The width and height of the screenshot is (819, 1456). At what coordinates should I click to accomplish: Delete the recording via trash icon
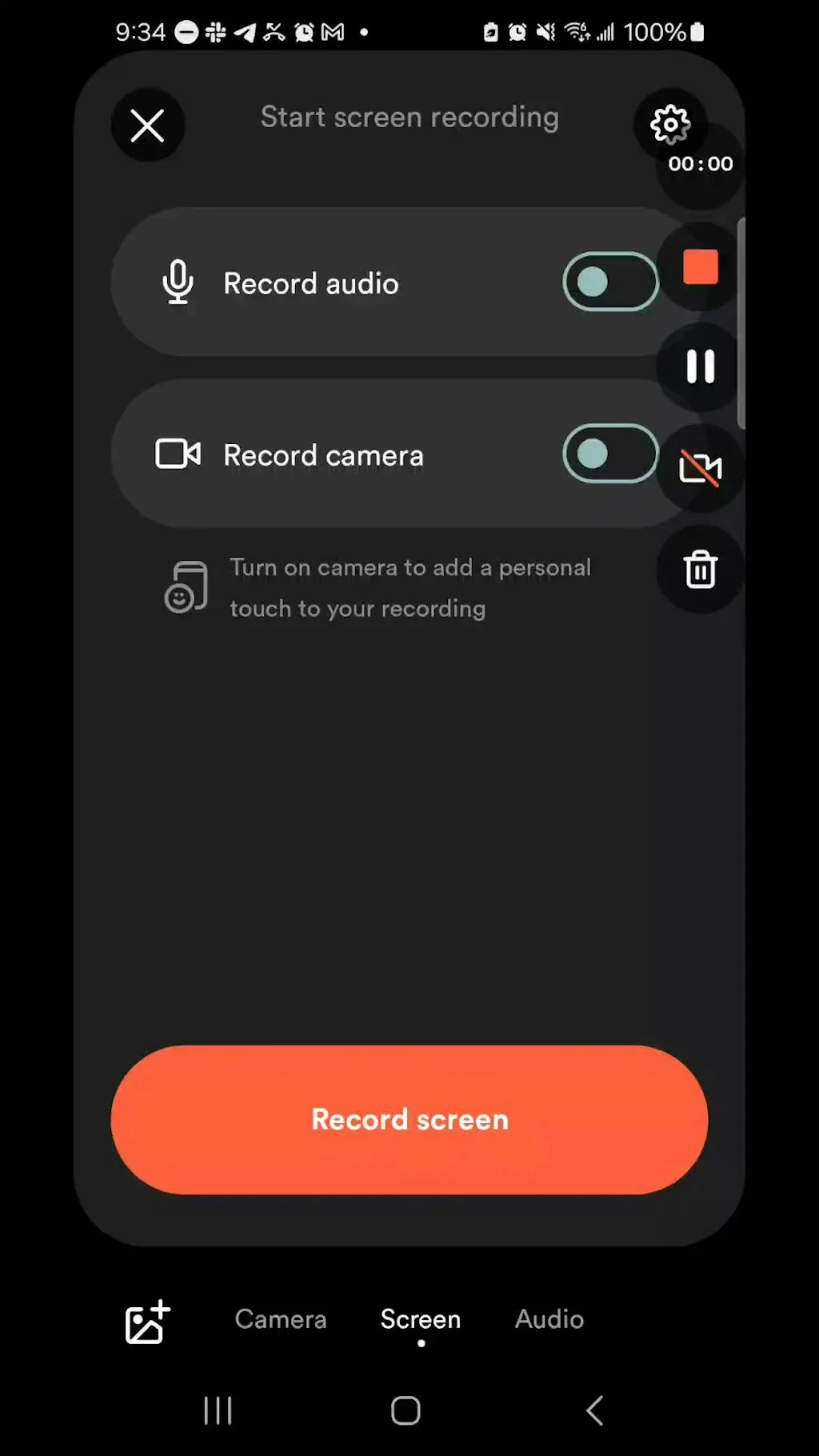(700, 570)
